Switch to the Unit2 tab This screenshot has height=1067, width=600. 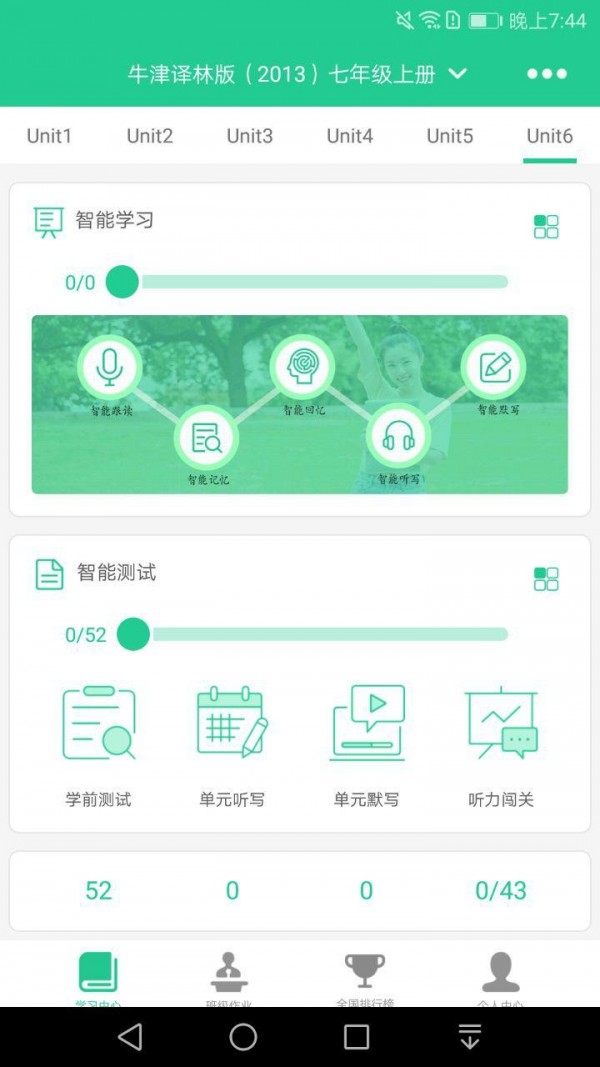[150, 136]
